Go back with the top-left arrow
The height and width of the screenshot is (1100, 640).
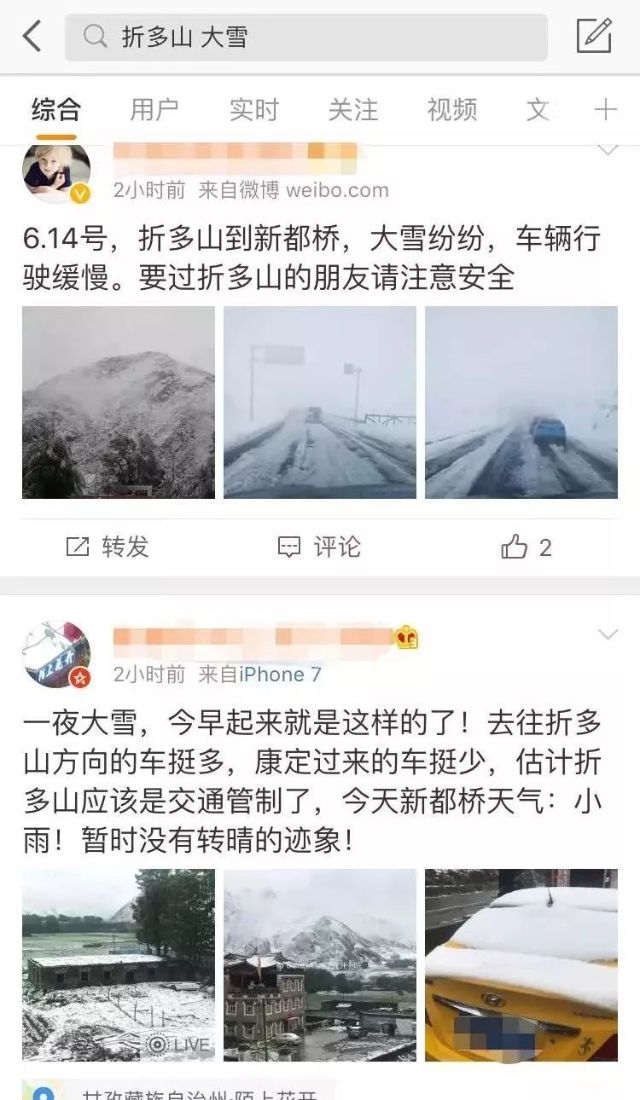pos(32,37)
